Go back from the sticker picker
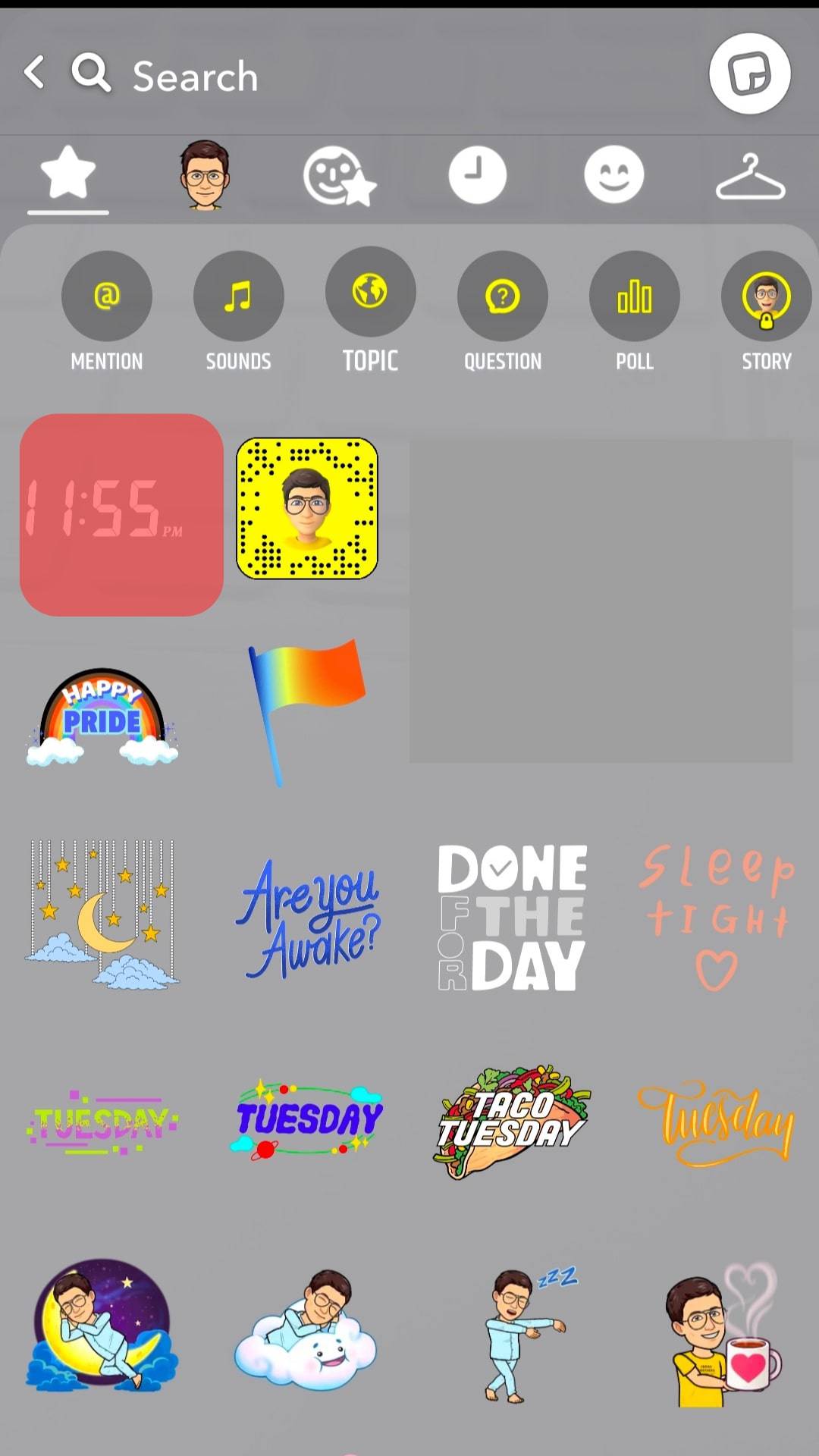 (x=35, y=74)
